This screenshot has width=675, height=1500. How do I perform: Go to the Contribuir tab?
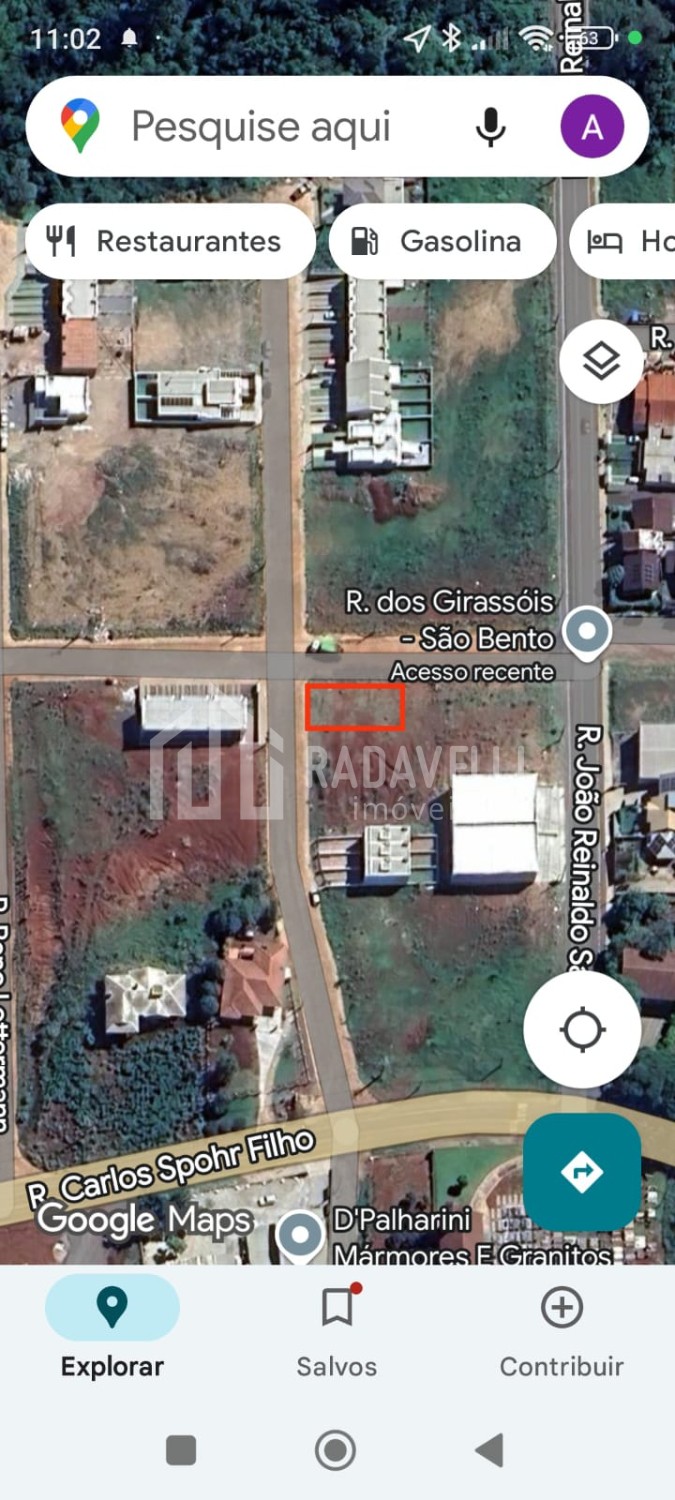pos(561,1328)
